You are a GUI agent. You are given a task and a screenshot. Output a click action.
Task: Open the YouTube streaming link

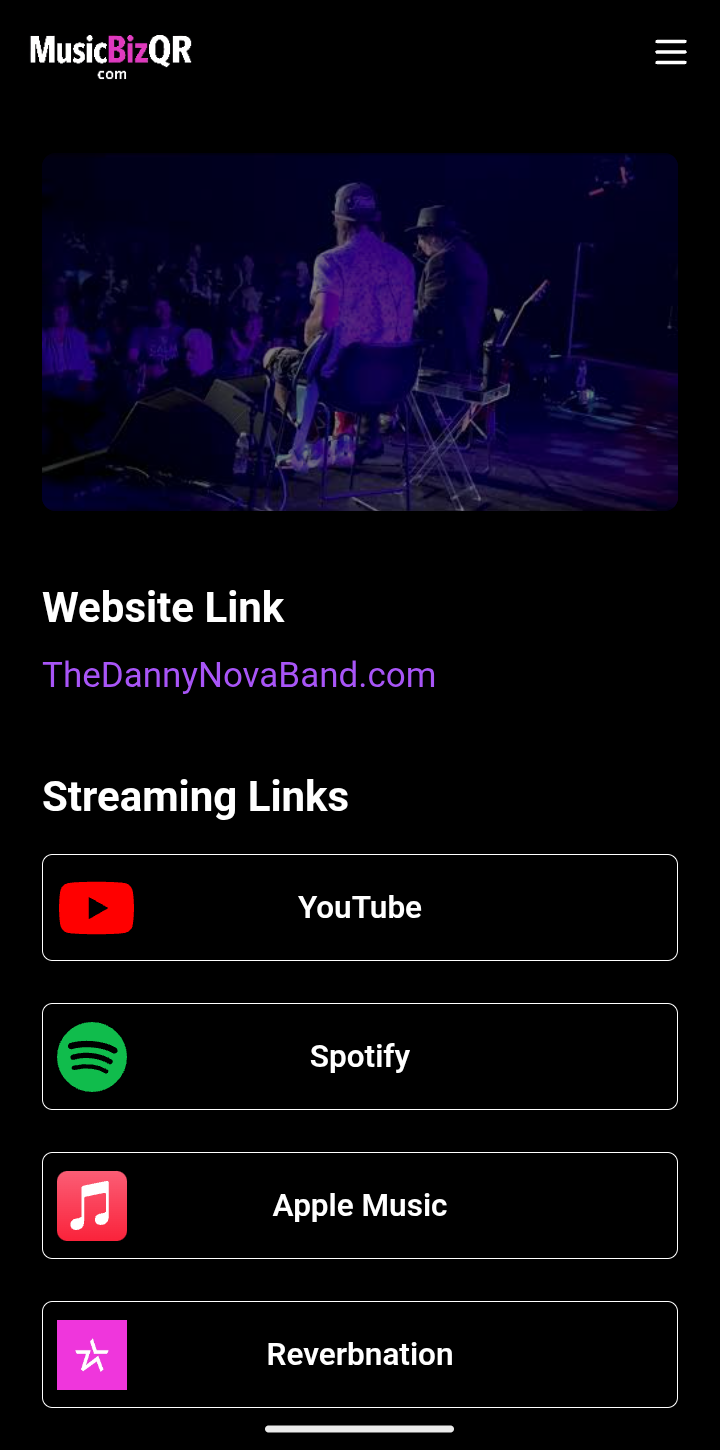[x=360, y=907]
